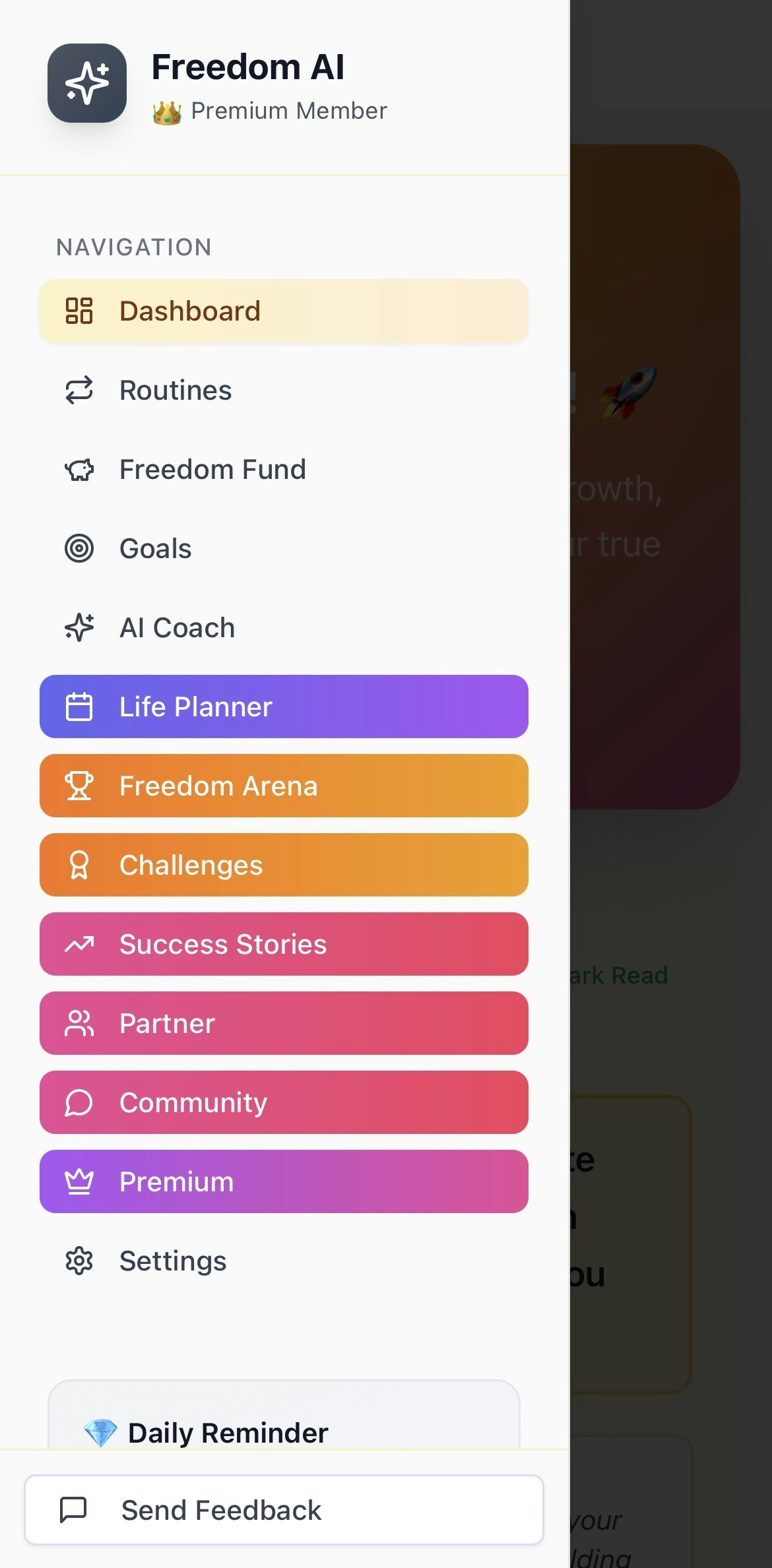Screen dimensions: 772x1568
Task: Tap the Premium crown icon
Action: pos(79,1181)
